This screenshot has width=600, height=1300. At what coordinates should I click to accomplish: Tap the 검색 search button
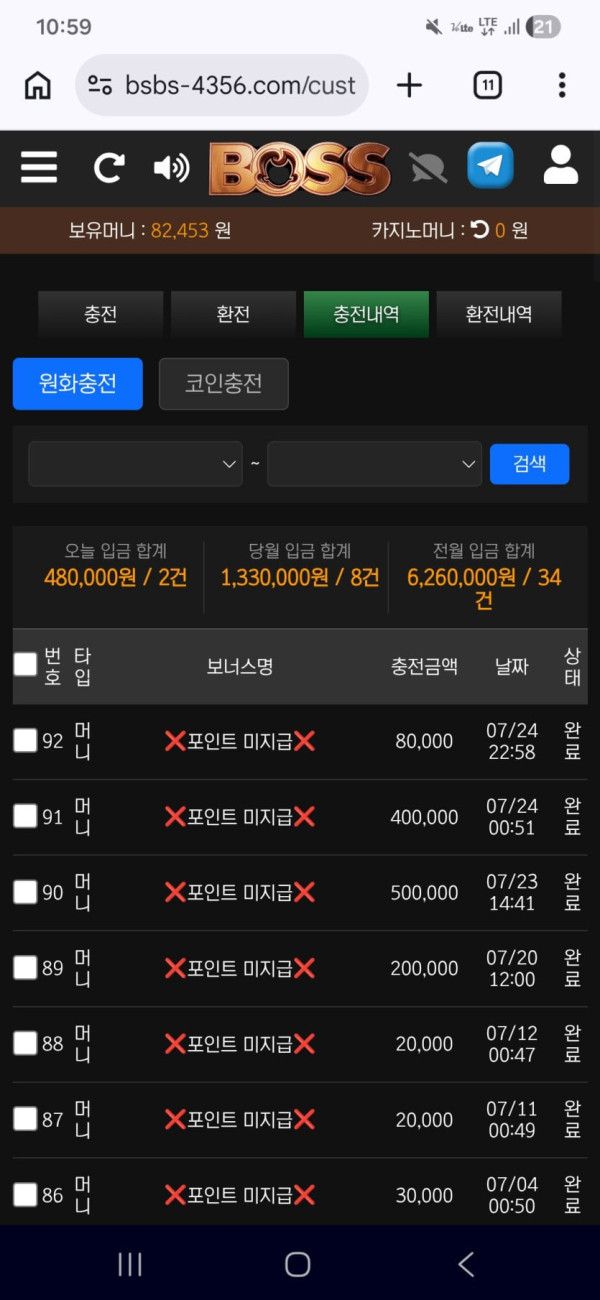point(530,464)
